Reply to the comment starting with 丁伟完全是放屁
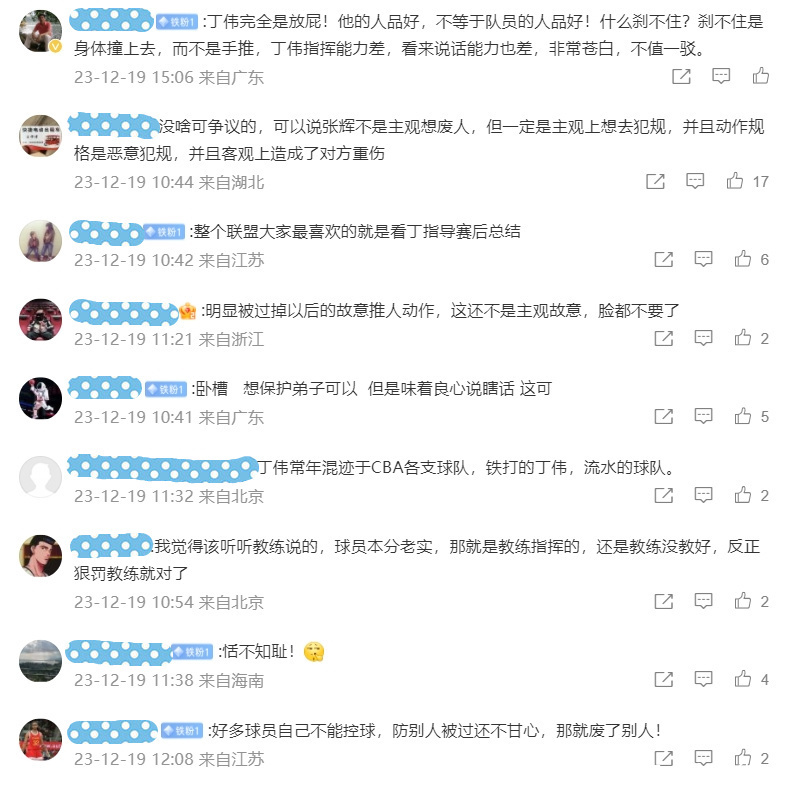 (x=721, y=76)
